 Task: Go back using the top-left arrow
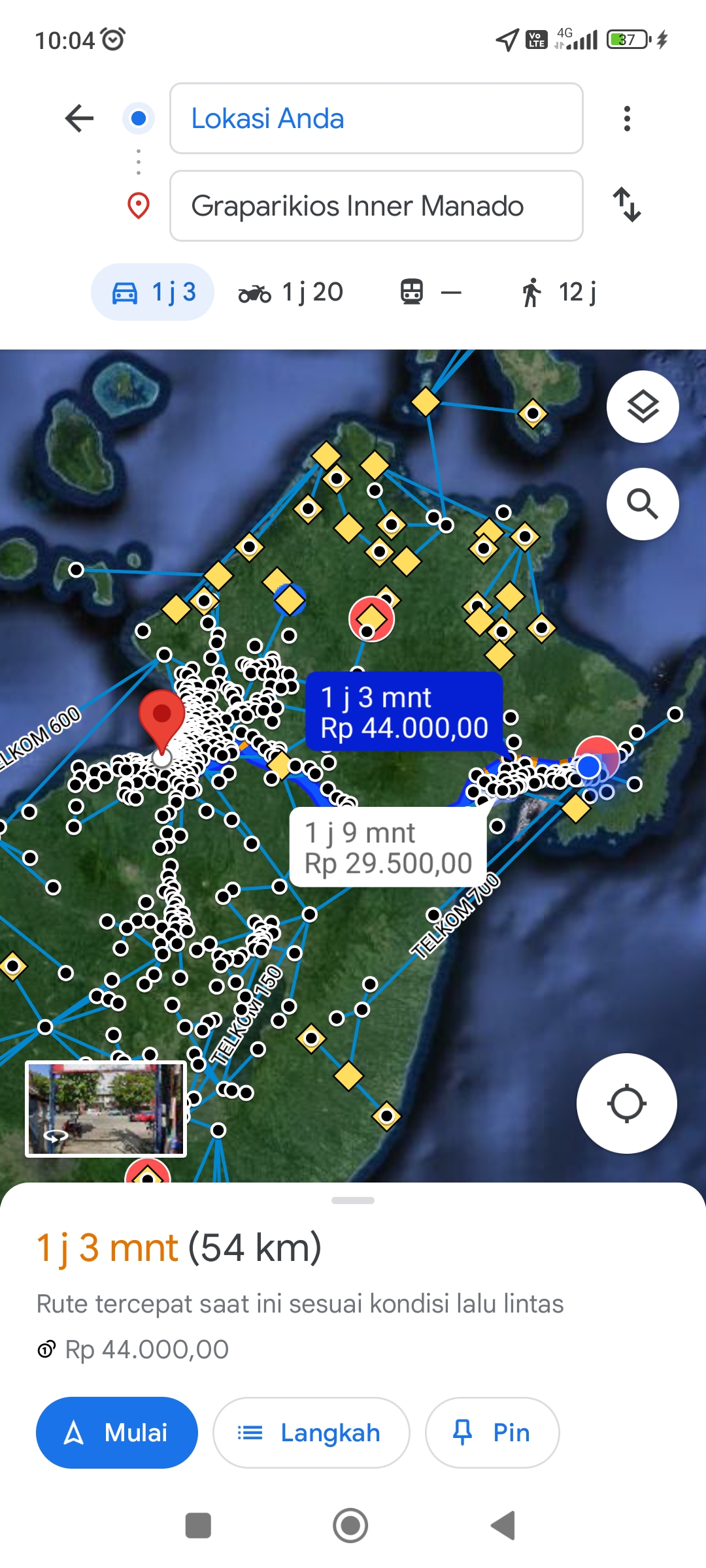click(80, 118)
